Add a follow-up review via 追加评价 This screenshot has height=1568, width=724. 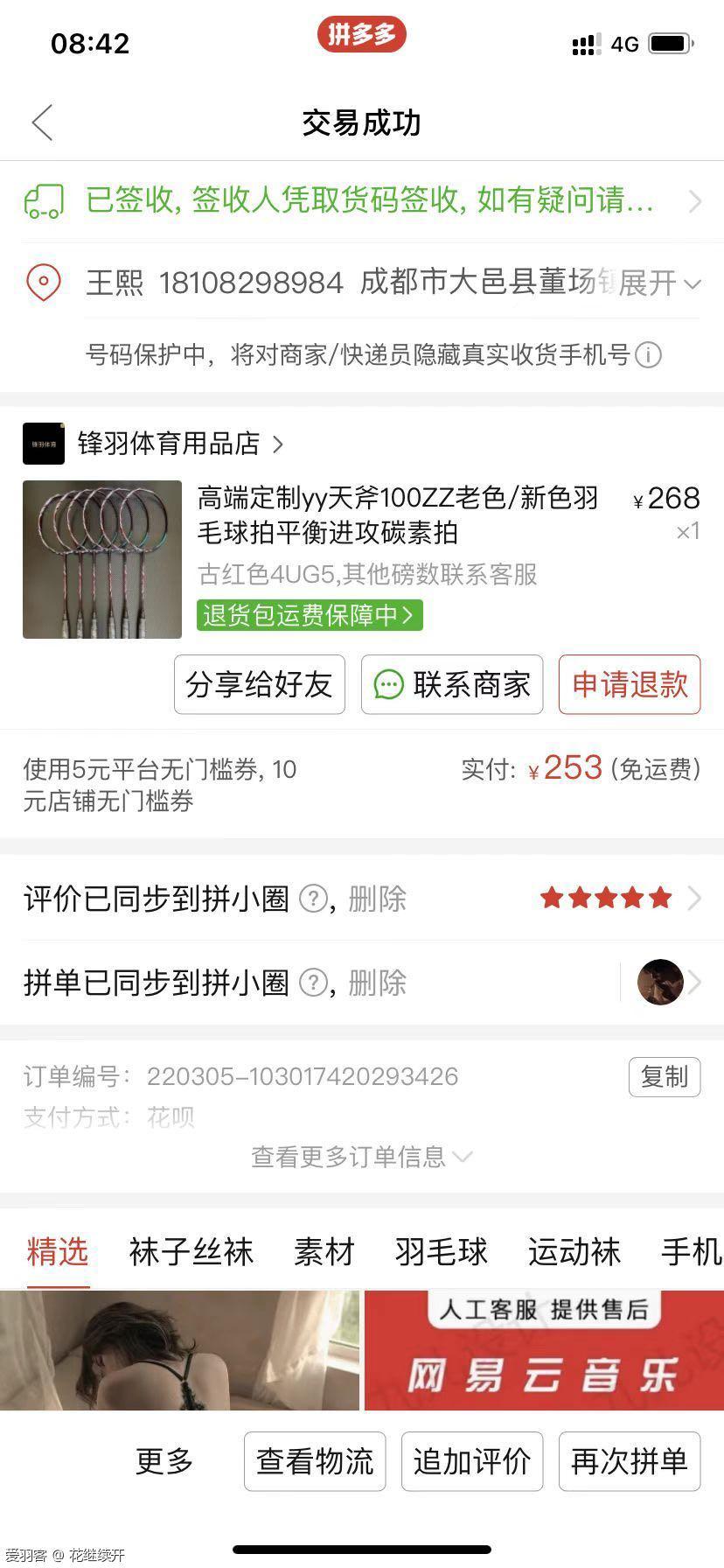click(472, 1460)
